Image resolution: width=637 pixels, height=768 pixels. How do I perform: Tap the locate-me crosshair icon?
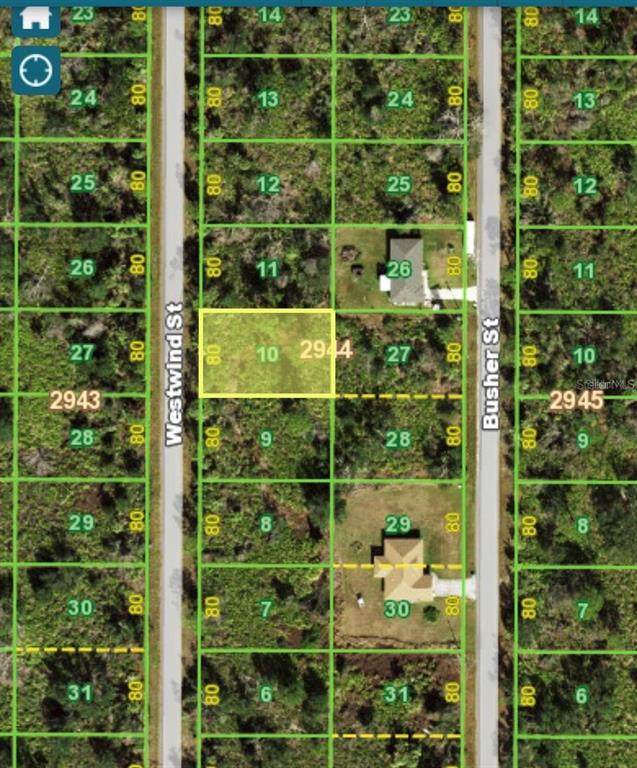tap(36, 70)
